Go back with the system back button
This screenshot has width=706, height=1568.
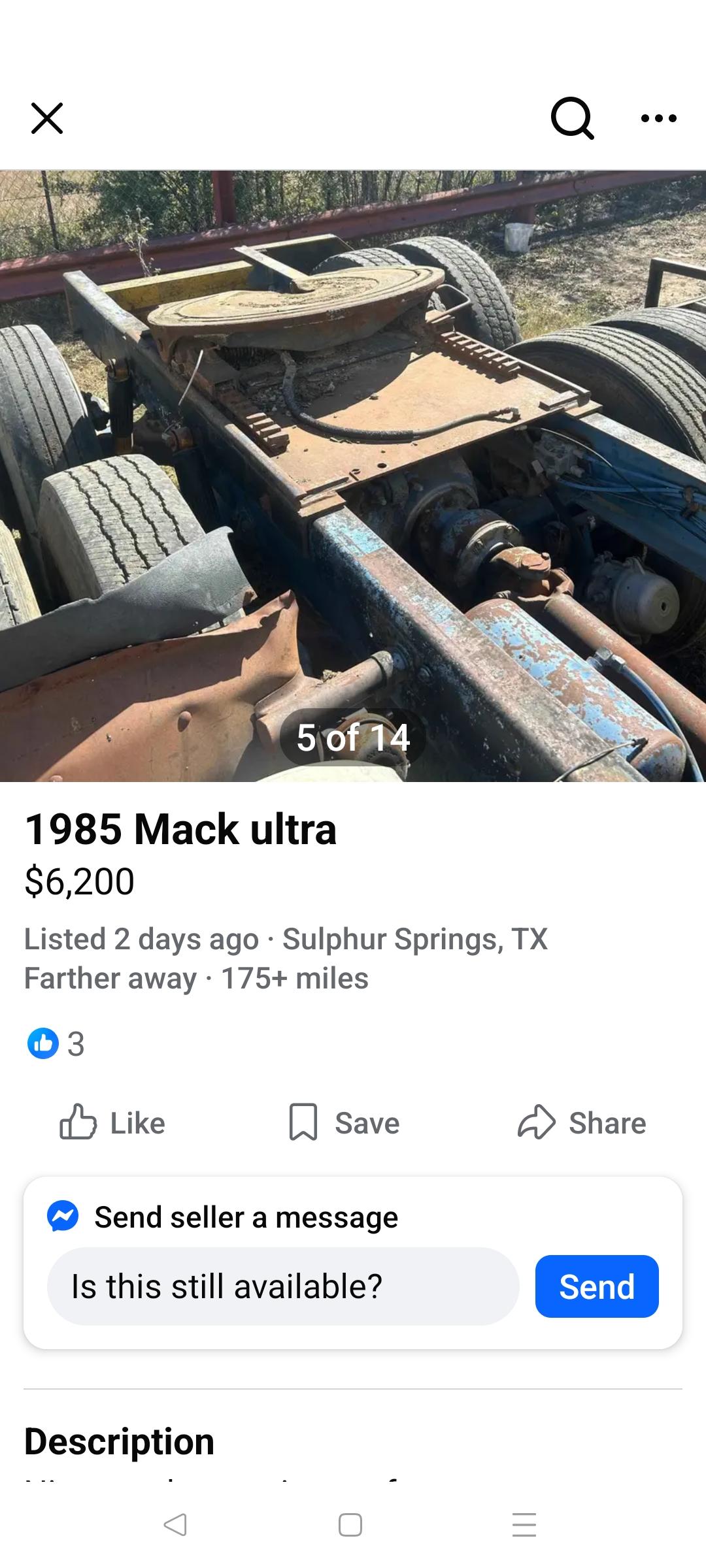[175, 1524]
